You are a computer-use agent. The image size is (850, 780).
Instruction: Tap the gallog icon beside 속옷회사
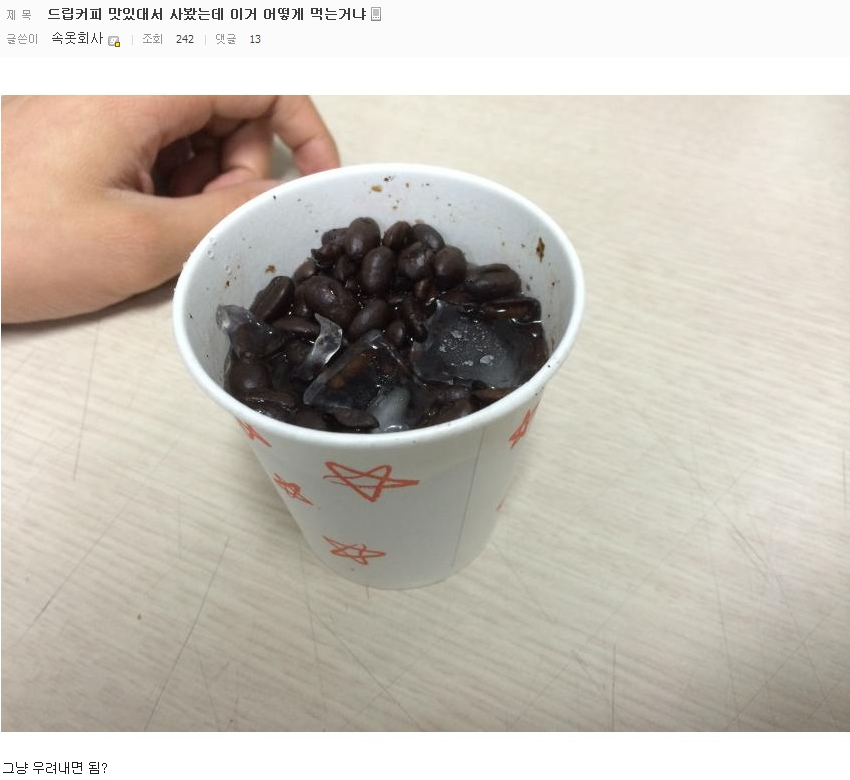[114, 41]
